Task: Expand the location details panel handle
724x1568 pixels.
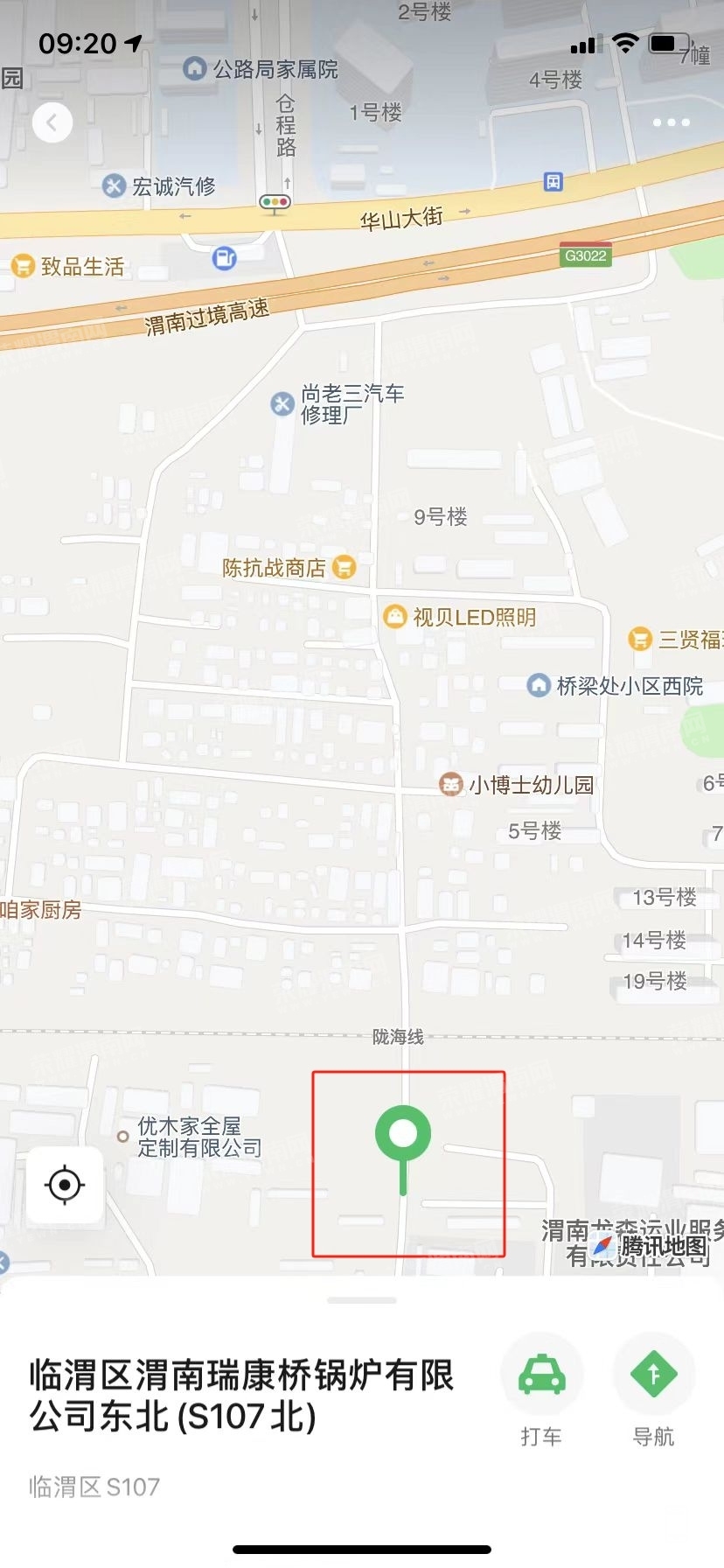Action: [x=361, y=1300]
